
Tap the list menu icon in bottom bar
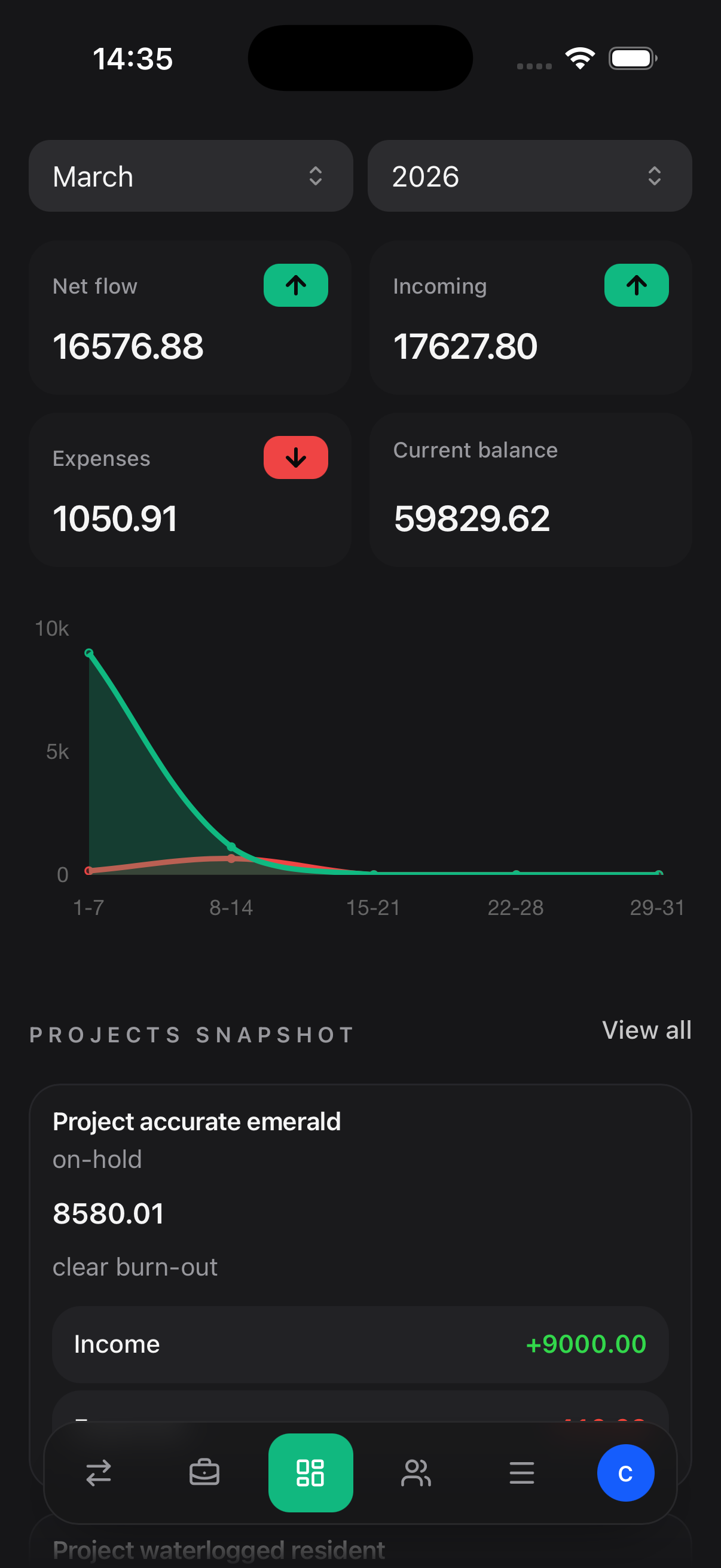[x=521, y=1473]
